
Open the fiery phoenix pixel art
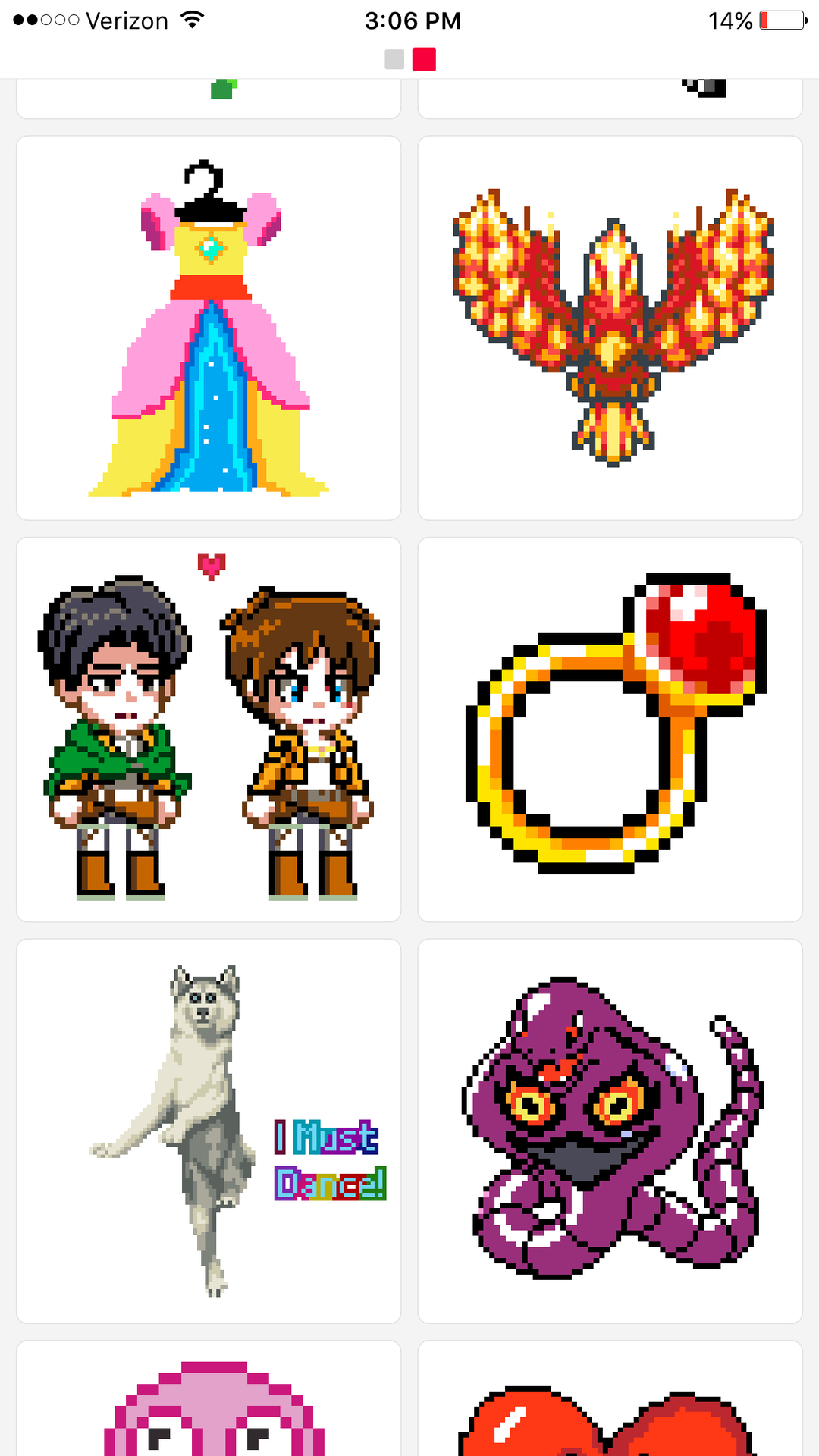610,328
